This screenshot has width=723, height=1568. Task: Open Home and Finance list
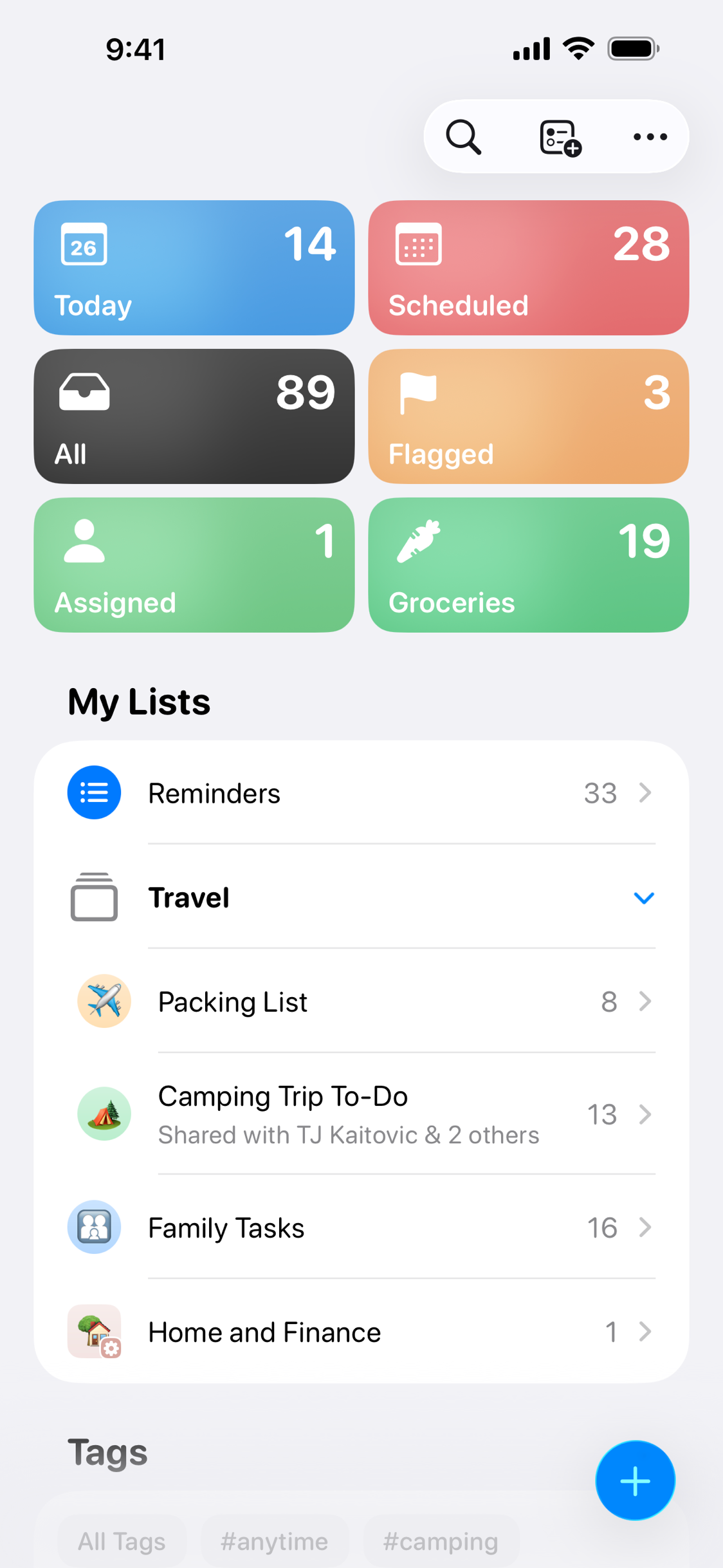coord(360,1332)
